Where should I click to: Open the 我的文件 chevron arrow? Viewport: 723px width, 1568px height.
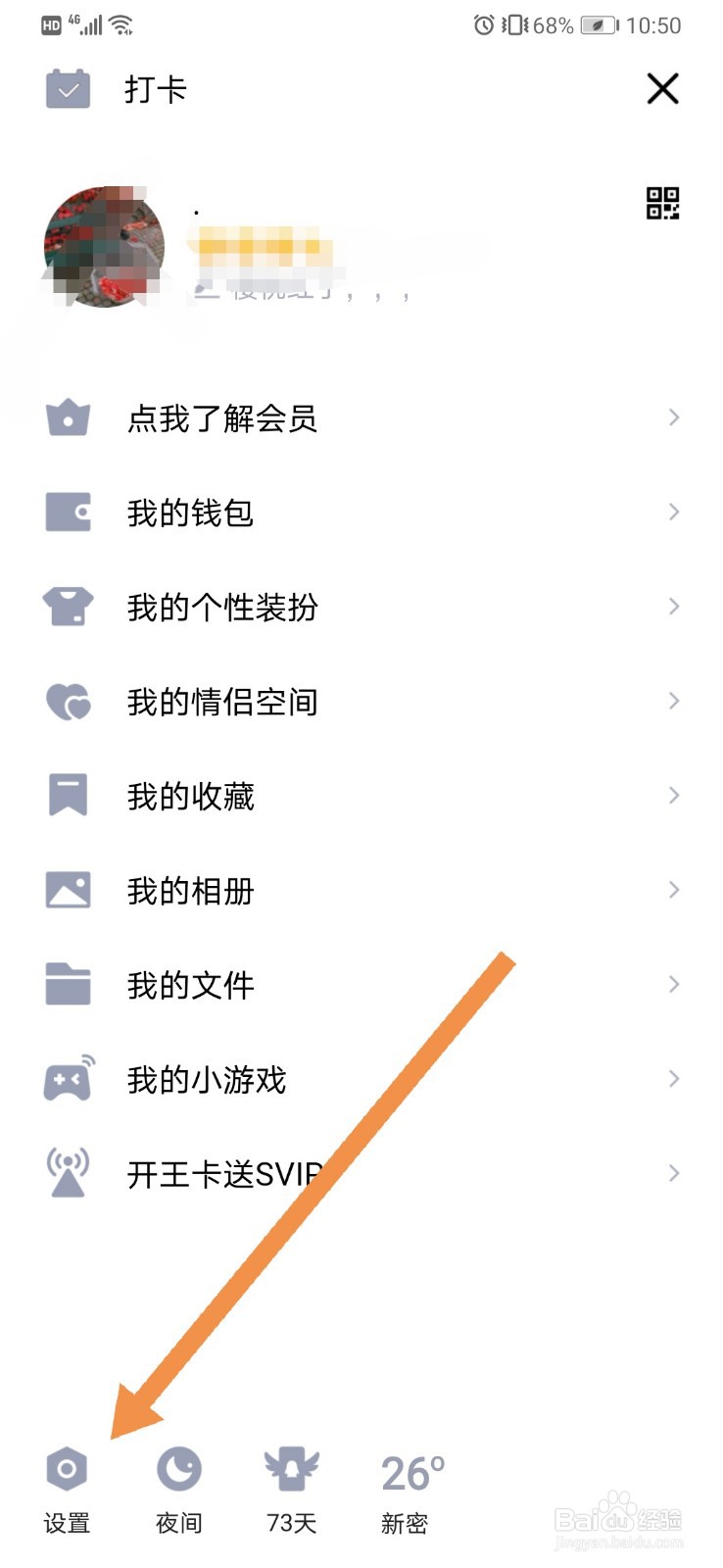click(x=674, y=984)
